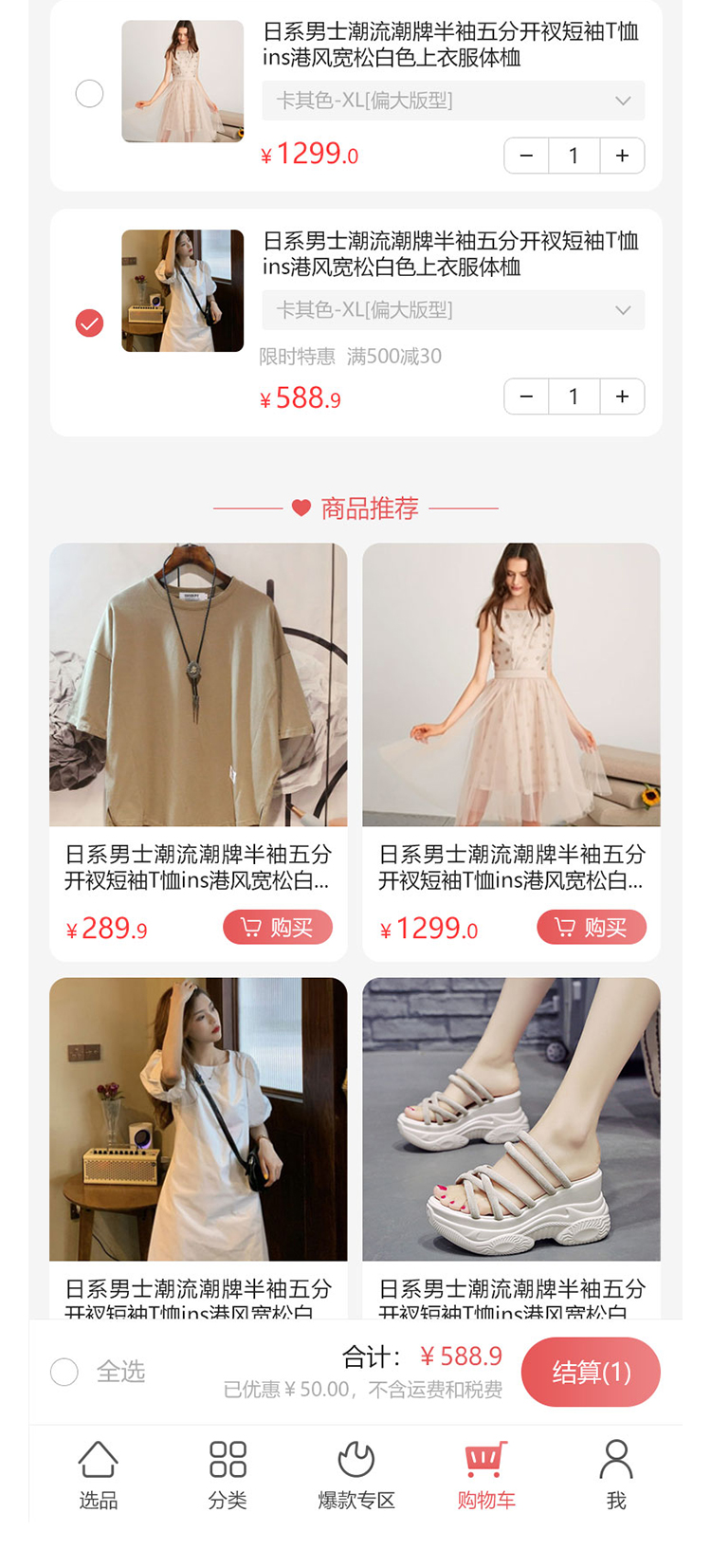Decrease quantity of ¥1299.0 item

pos(527,156)
